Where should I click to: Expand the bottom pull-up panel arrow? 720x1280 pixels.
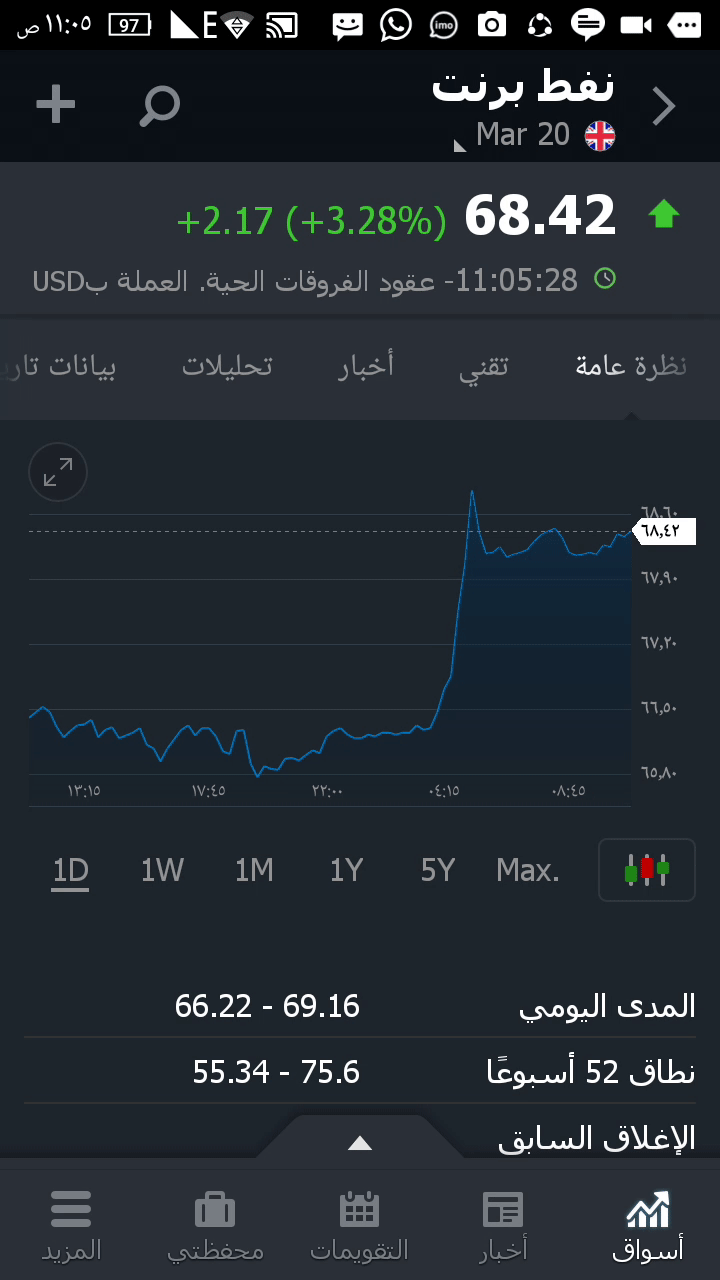(x=360, y=1143)
